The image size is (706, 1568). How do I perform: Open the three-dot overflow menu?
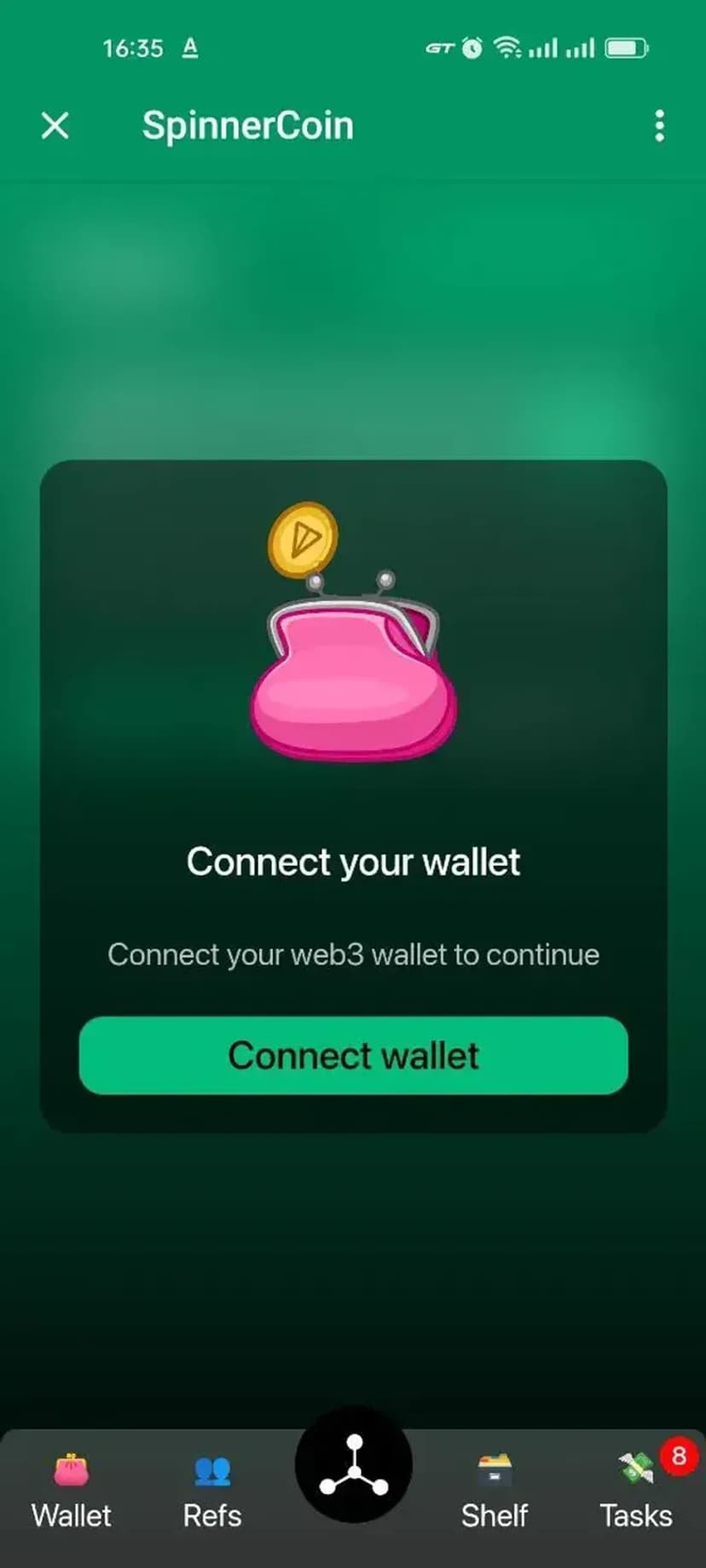click(x=659, y=126)
